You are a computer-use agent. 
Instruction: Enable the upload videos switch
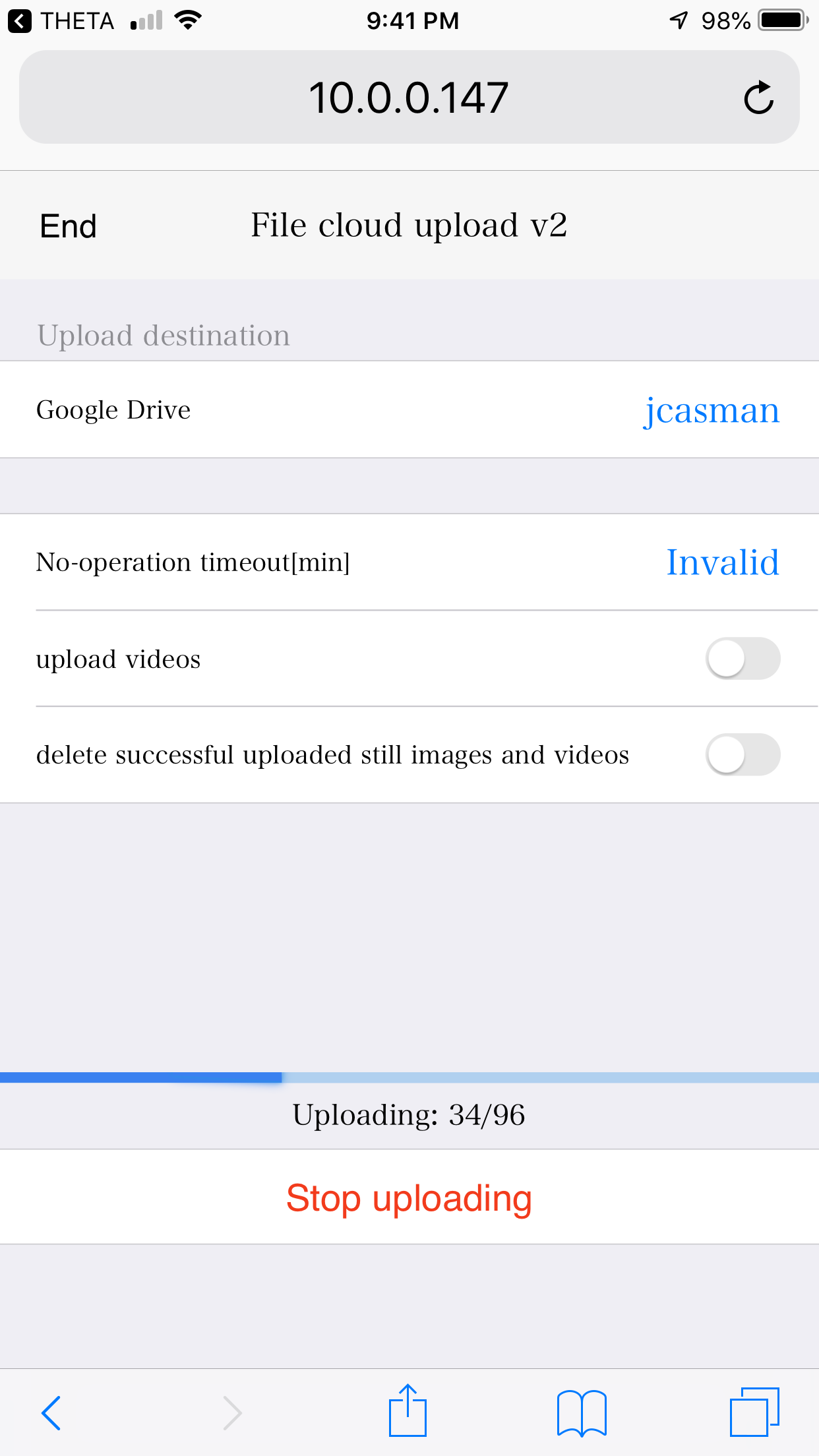pos(743,658)
